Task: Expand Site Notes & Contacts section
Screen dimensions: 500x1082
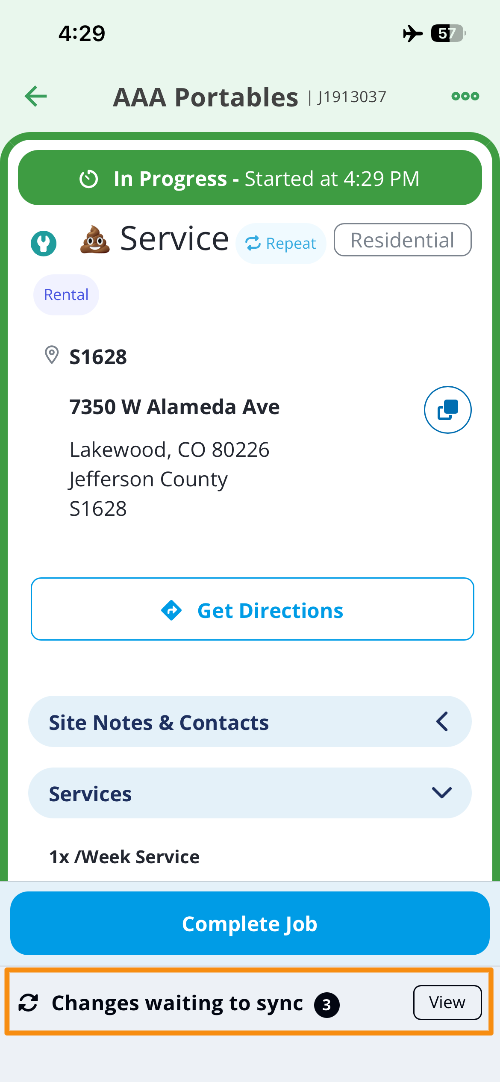Action: (x=250, y=722)
